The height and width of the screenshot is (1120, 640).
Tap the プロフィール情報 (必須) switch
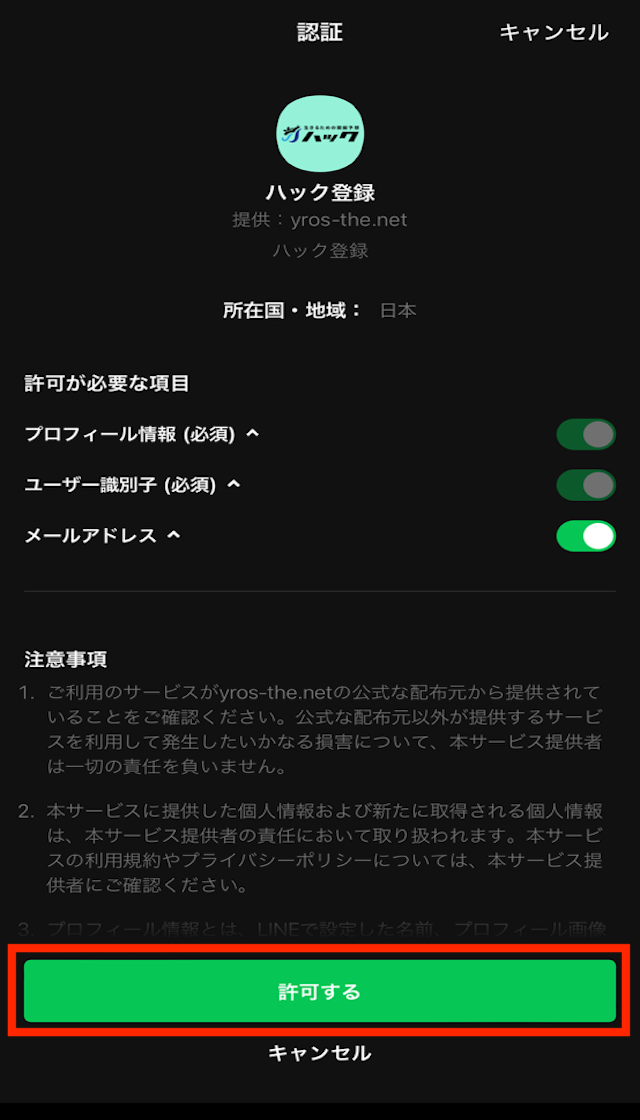(586, 434)
